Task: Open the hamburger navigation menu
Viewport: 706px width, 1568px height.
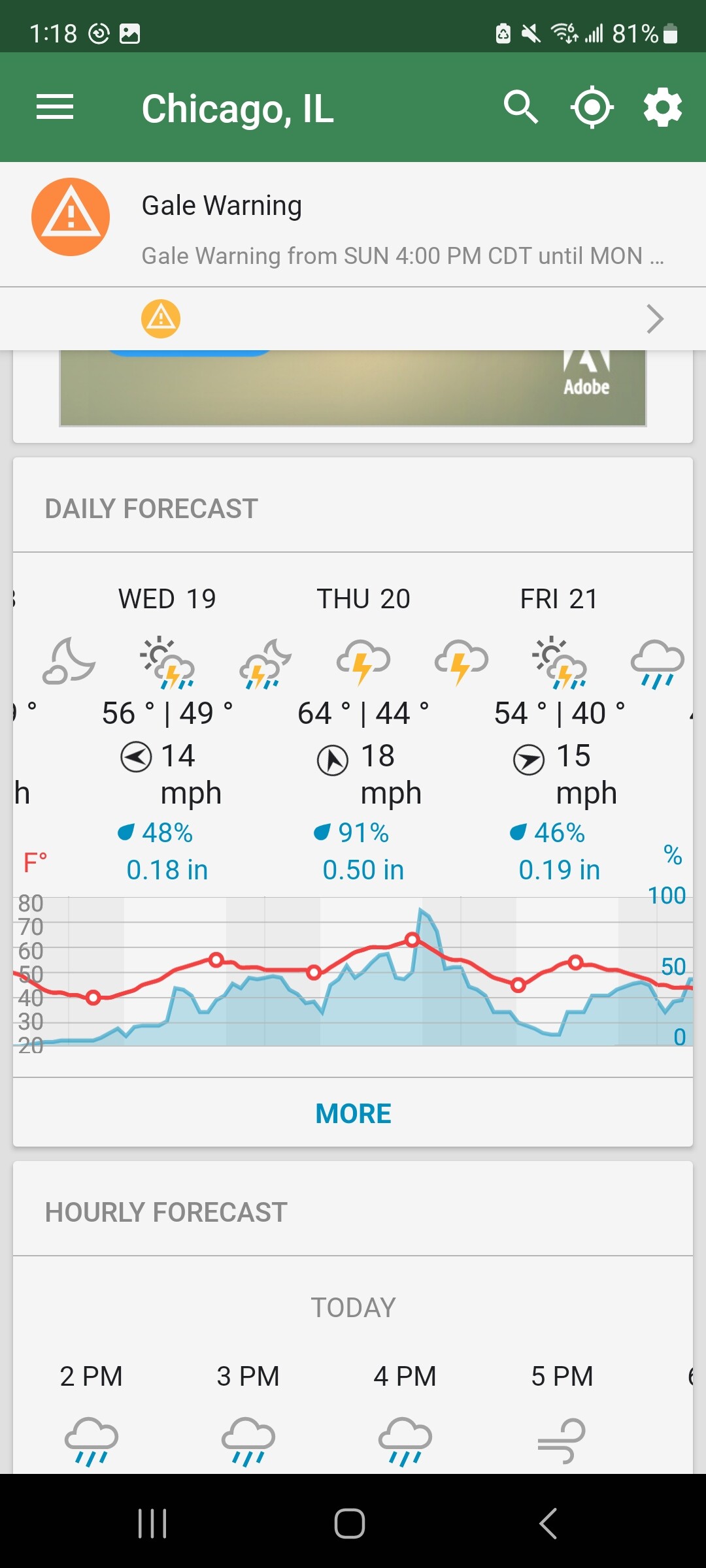Action: [x=55, y=107]
